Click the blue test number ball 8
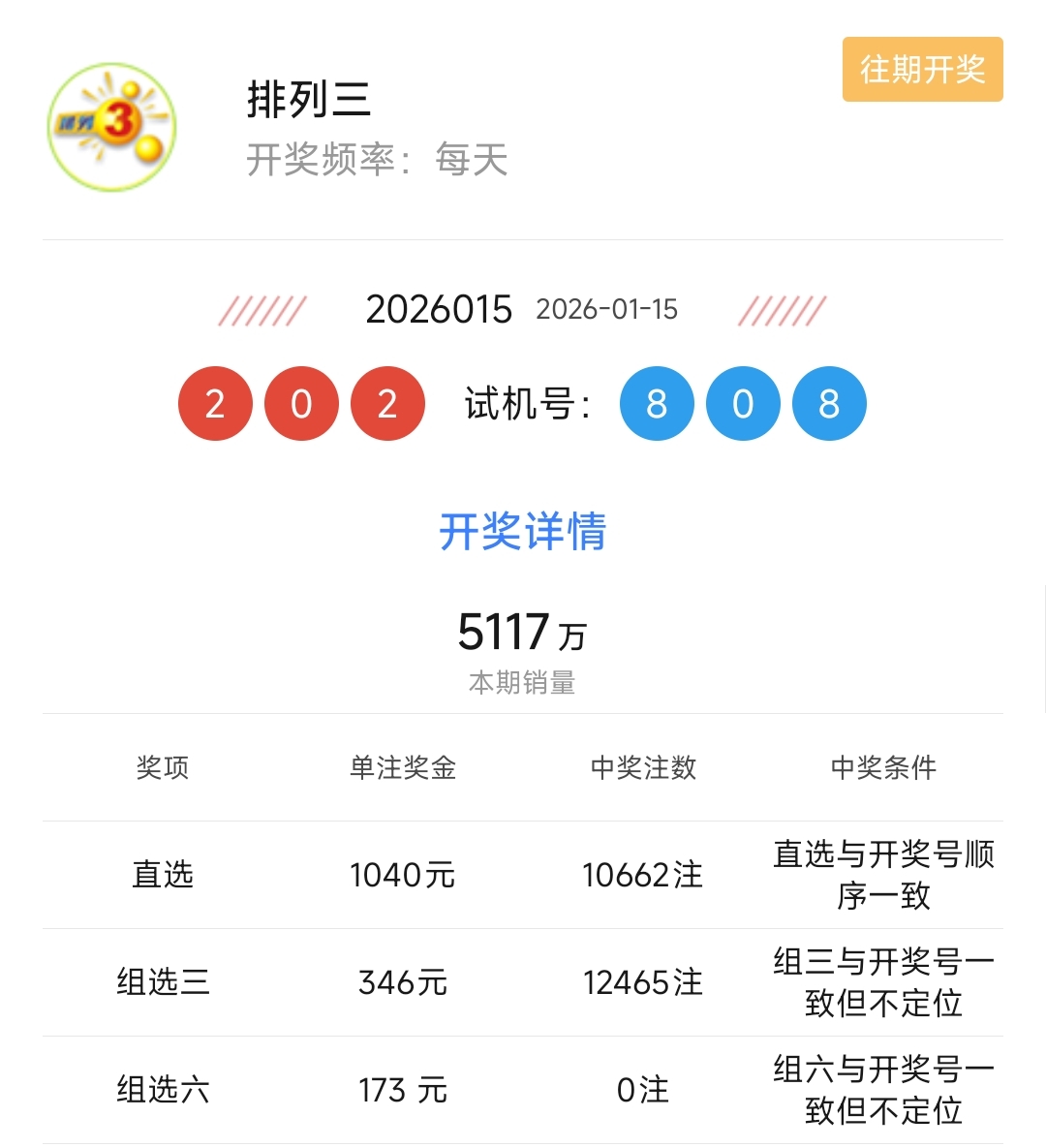Viewport: 1046px width, 1148px height. (656, 404)
